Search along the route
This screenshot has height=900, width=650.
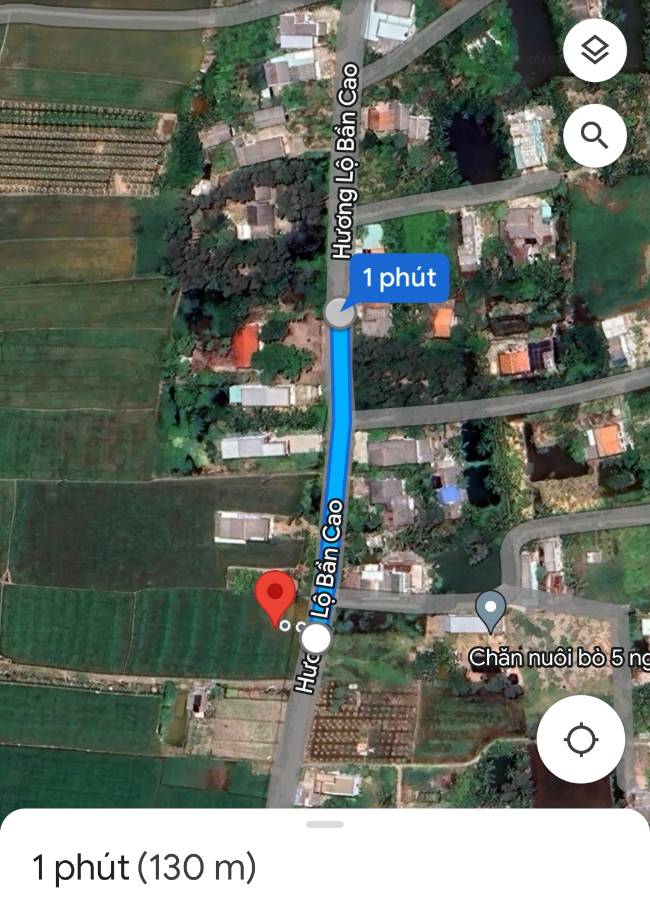595,135
